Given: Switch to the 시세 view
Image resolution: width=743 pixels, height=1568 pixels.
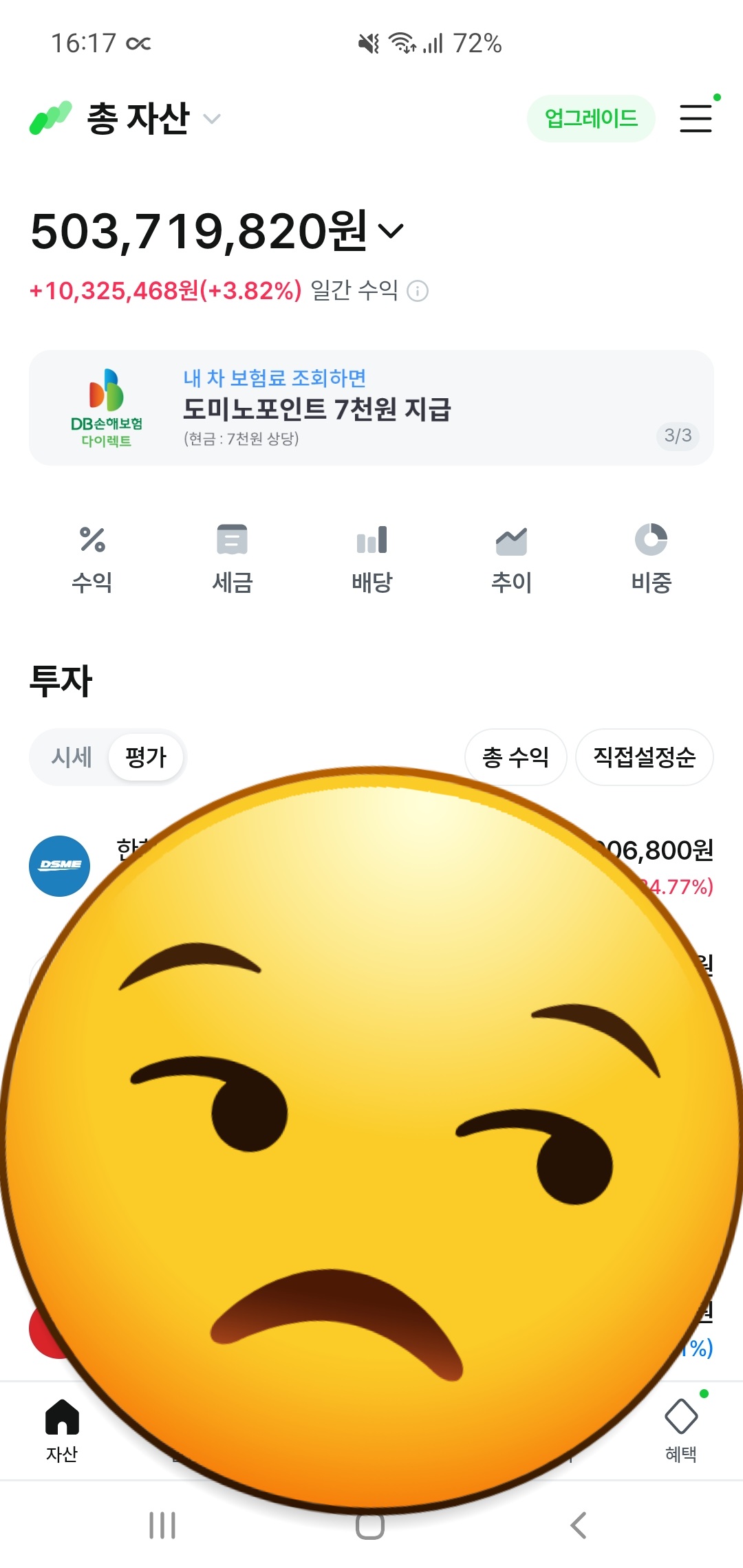Looking at the screenshot, I should coord(72,757).
